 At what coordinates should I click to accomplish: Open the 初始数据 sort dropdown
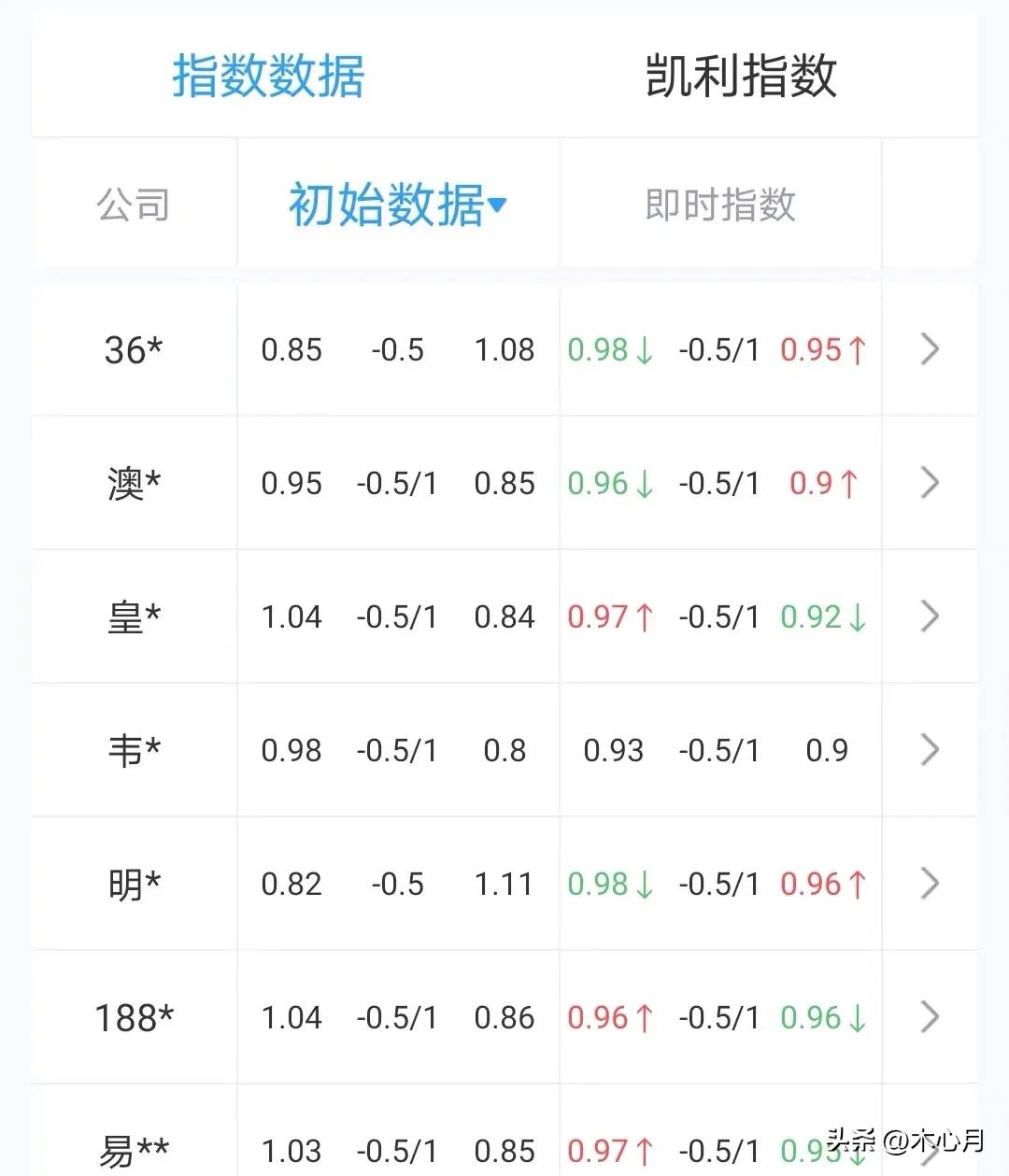396,205
